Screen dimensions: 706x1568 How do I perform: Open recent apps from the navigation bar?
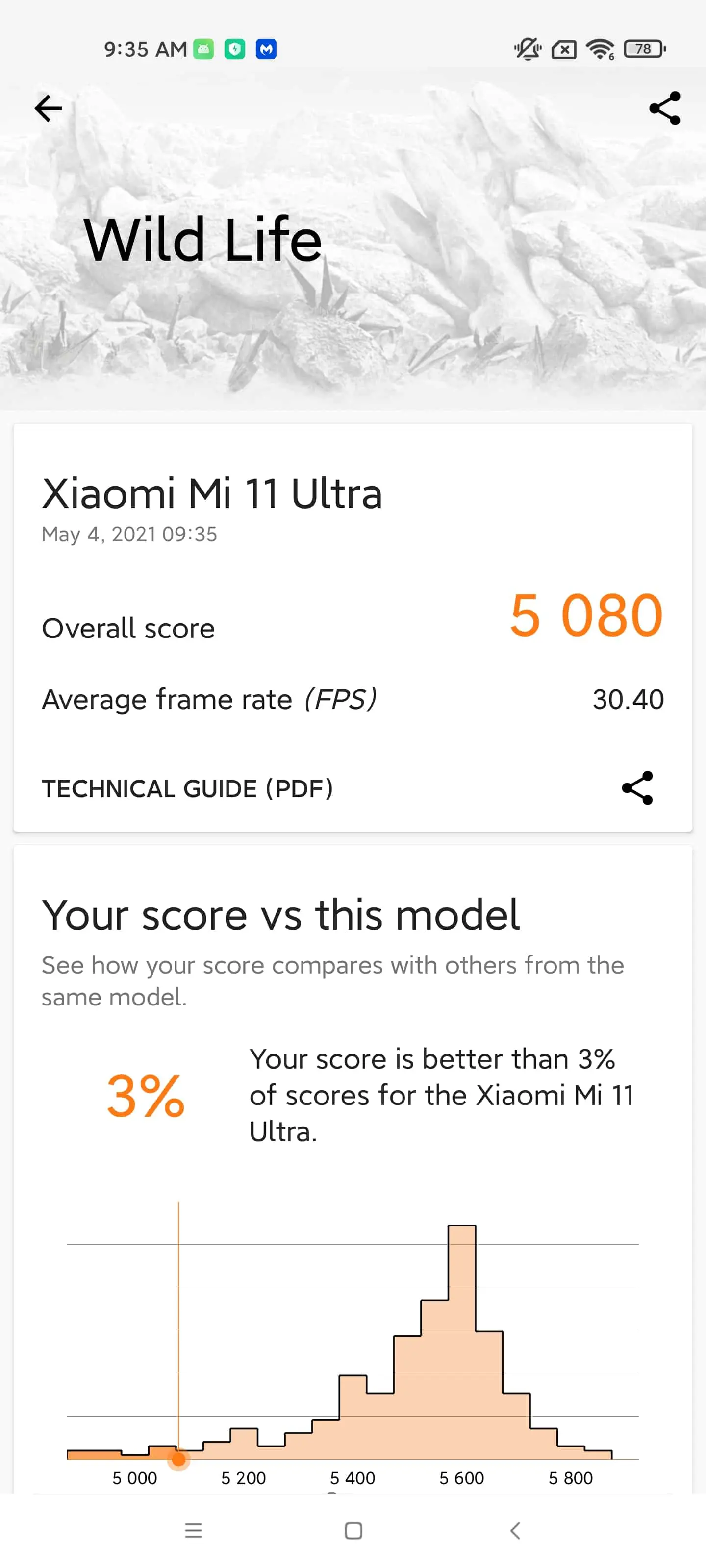(193, 1530)
